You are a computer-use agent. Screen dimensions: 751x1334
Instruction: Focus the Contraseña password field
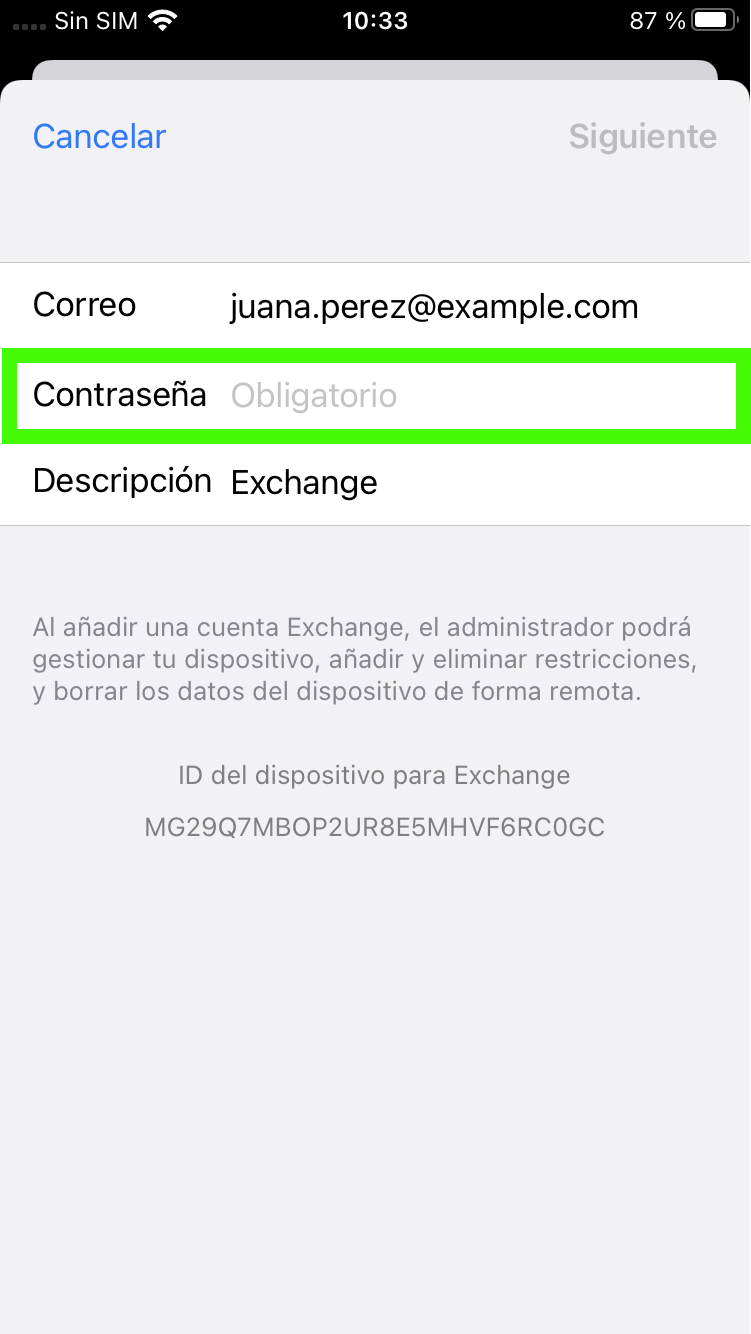[375, 396]
